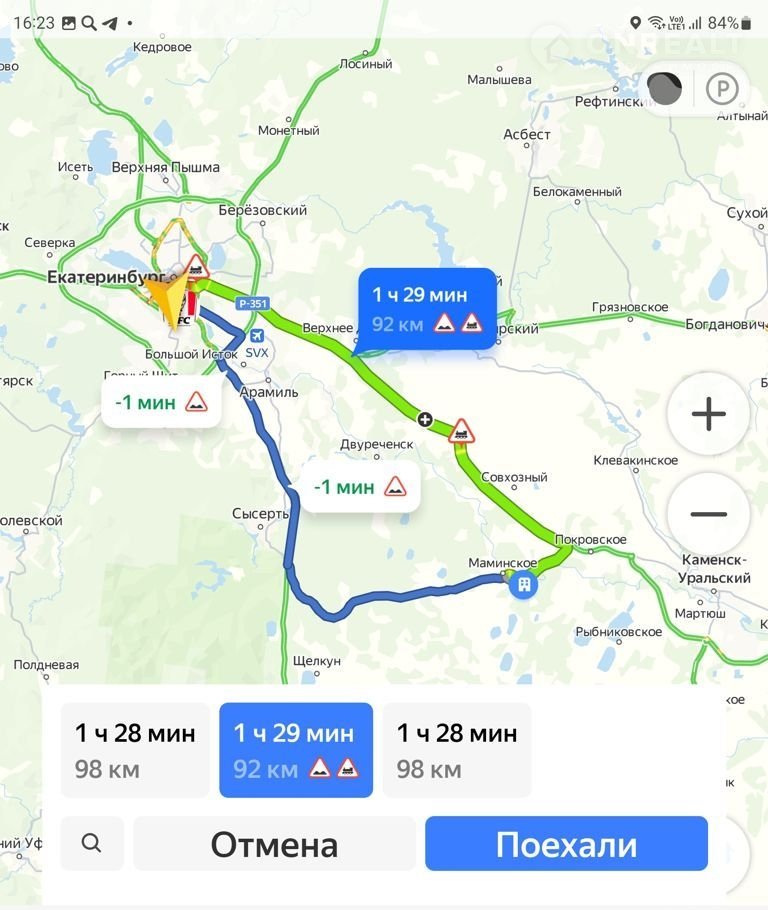Select first 1 ч 28 мин route card

pos(135,750)
